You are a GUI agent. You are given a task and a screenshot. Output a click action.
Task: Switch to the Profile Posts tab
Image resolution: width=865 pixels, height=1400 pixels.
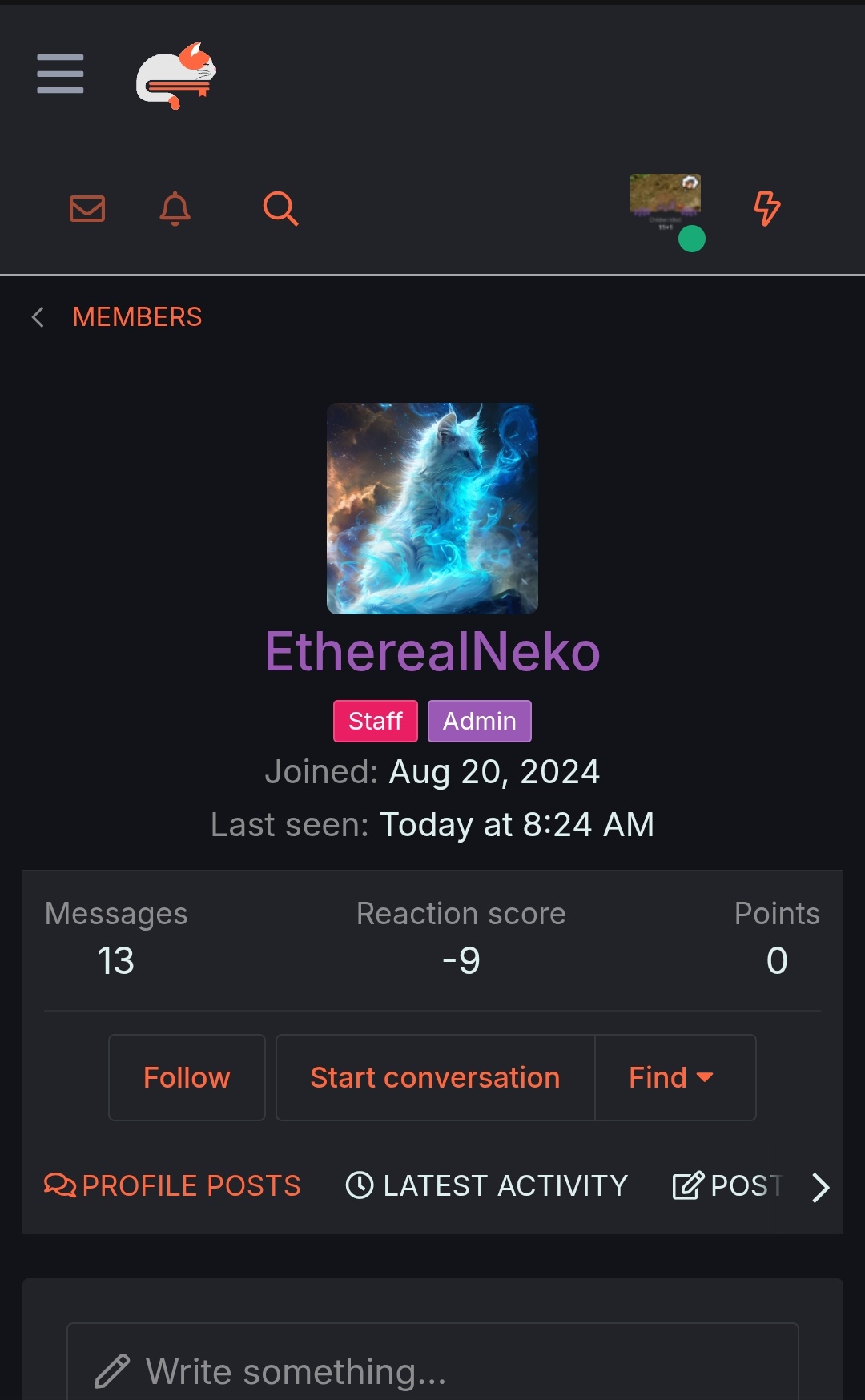tap(173, 1185)
